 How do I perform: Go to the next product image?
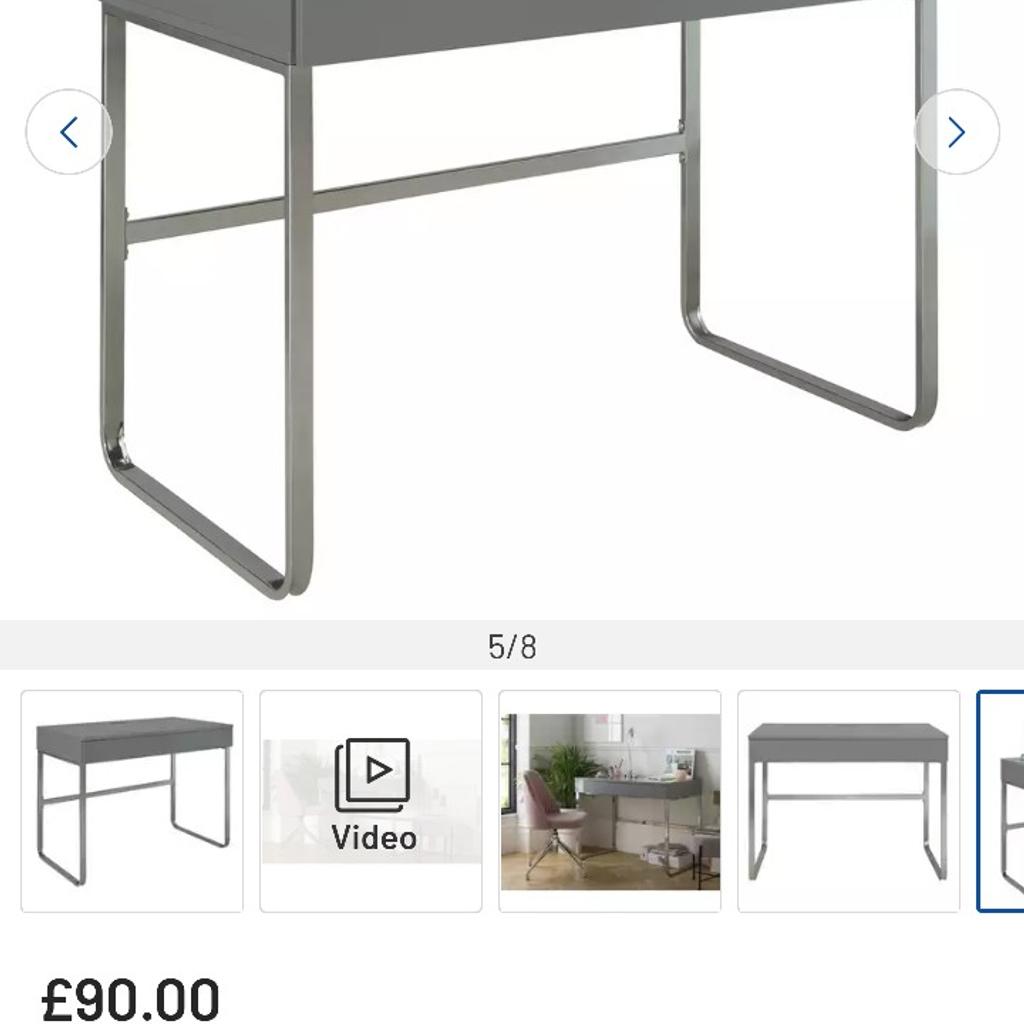click(956, 132)
